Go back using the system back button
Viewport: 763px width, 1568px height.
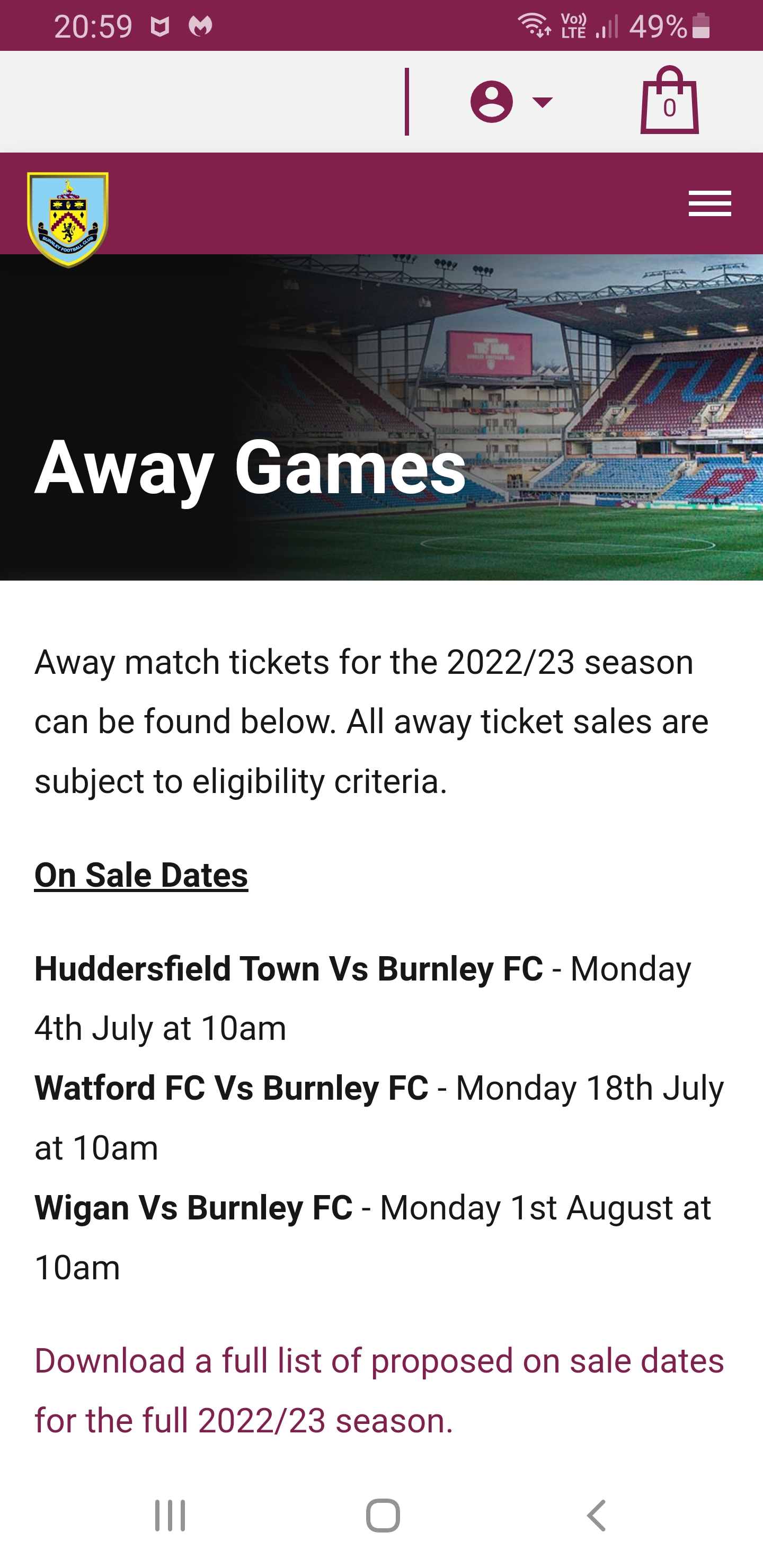[596, 1515]
